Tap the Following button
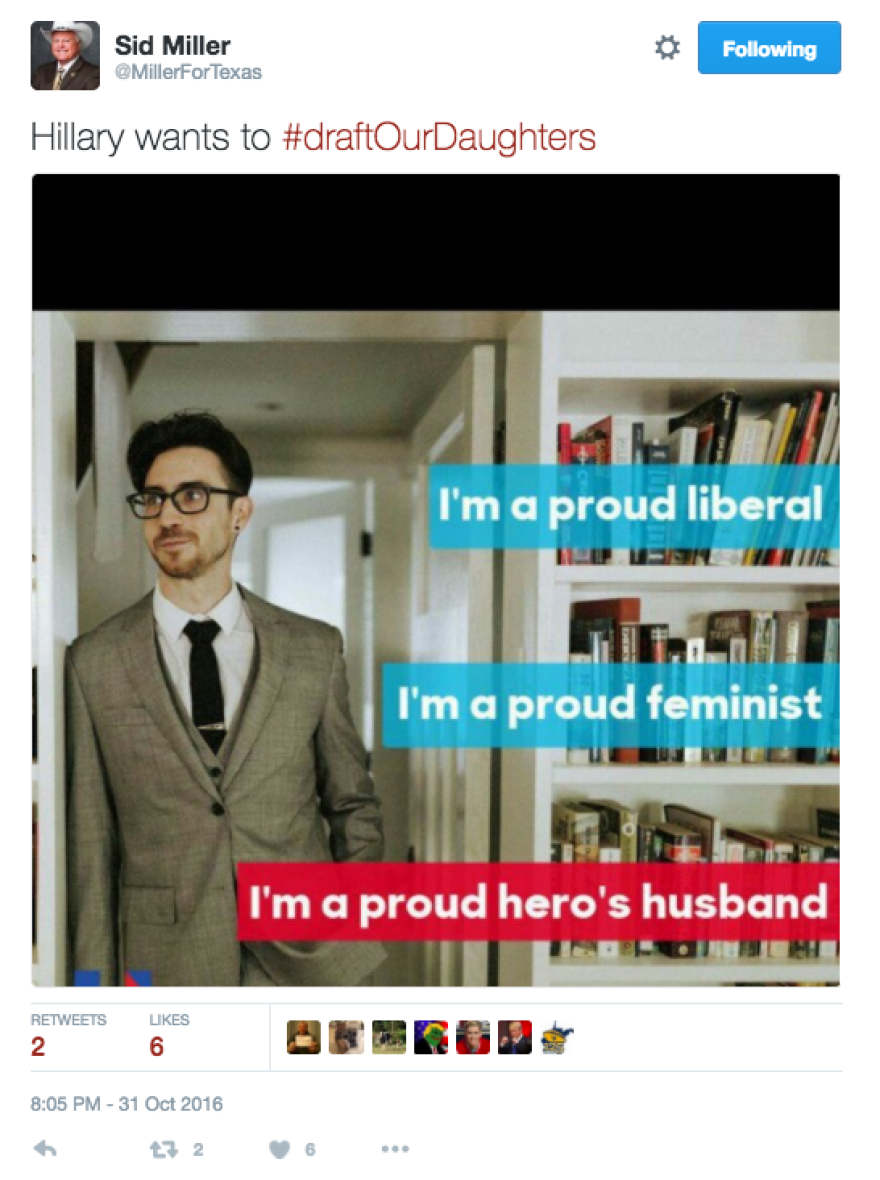This screenshot has width=880, height=1180. (769, 48)
